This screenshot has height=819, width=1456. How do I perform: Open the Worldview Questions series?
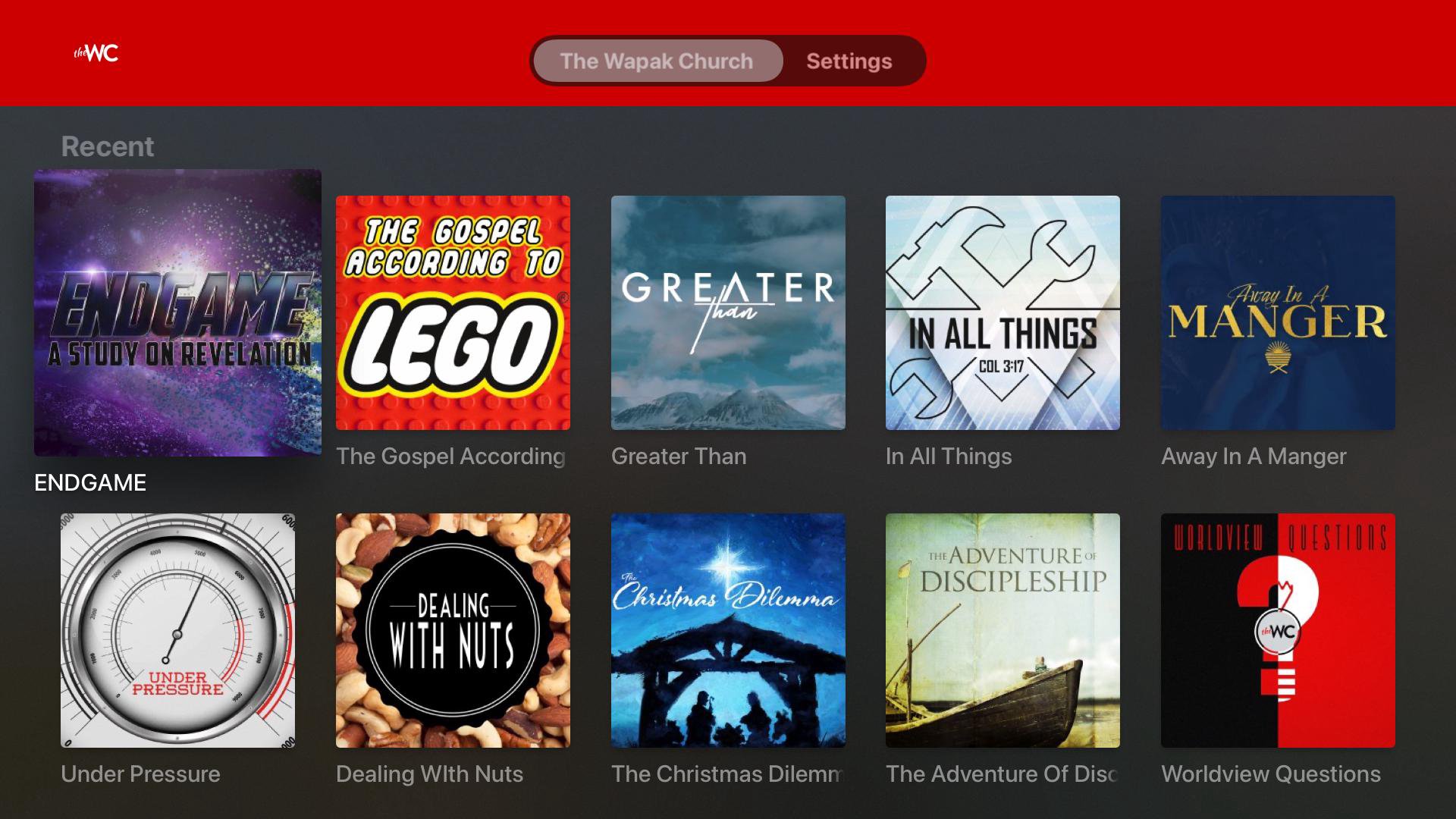click(1278, 630)
